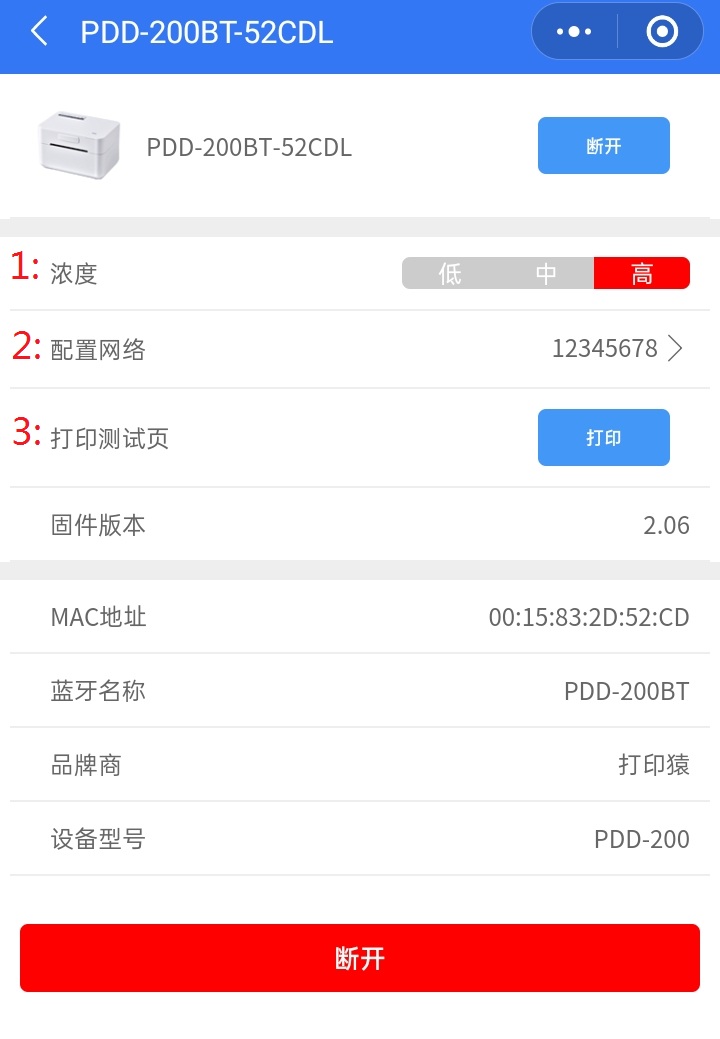The image size is (720, 1039).
Task: Disconnect using the red 断开 button
Action: click(360, 958)
